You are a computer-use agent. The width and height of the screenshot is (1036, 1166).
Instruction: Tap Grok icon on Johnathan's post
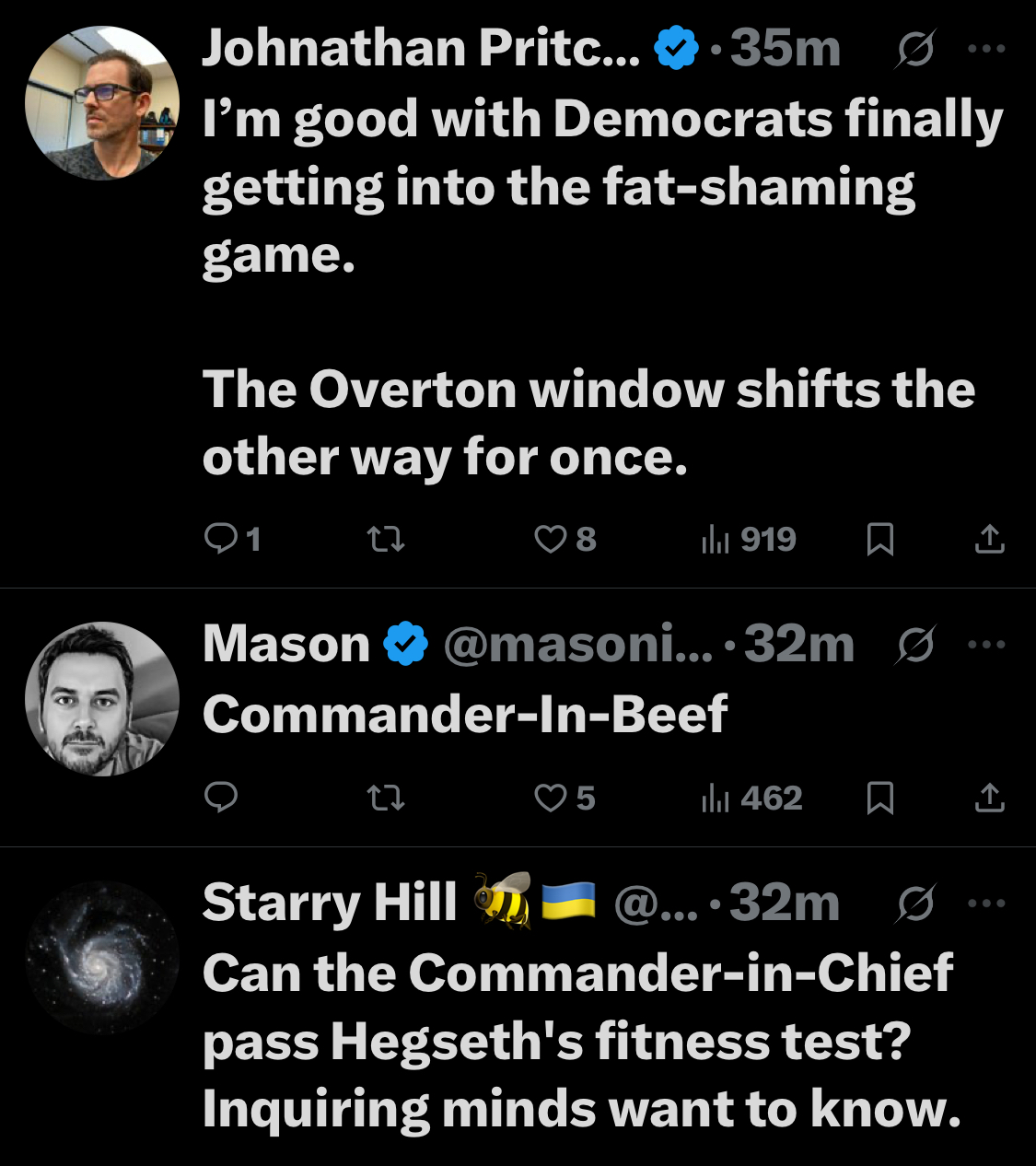click(x=915, y=49)
